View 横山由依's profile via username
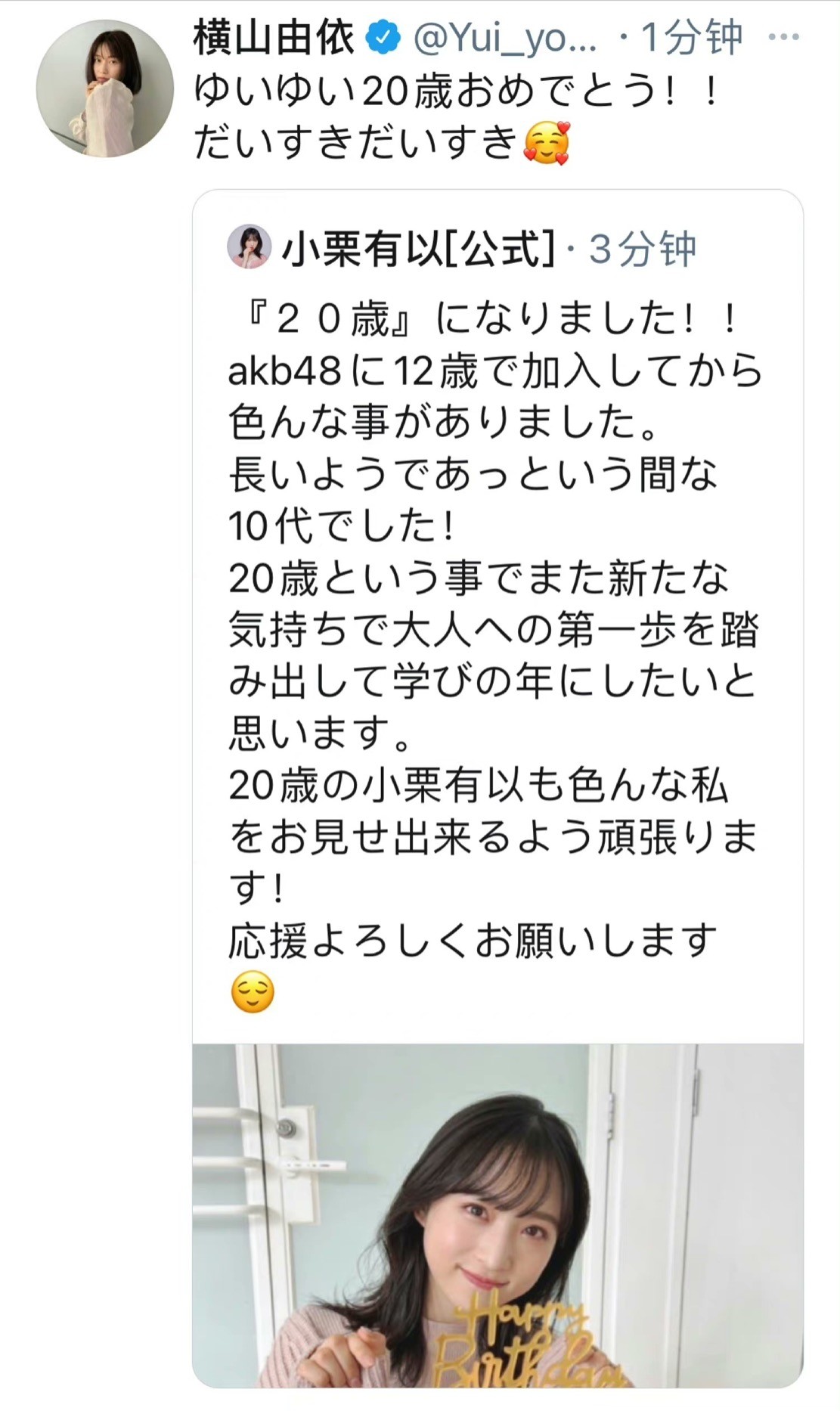The image size is (840, 1411). tap(274, 38)
